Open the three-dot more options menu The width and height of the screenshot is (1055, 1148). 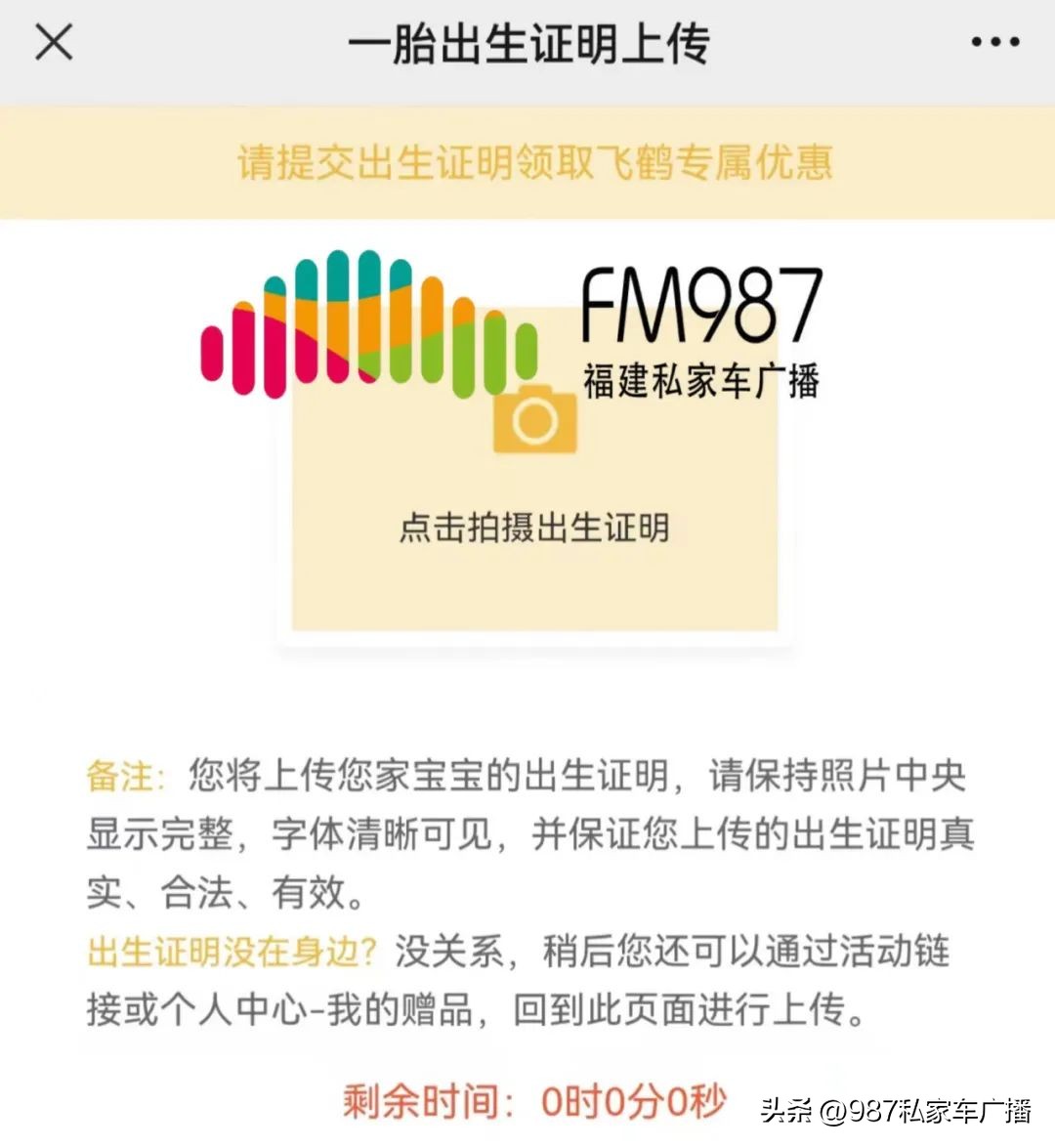tap(993, 42)
